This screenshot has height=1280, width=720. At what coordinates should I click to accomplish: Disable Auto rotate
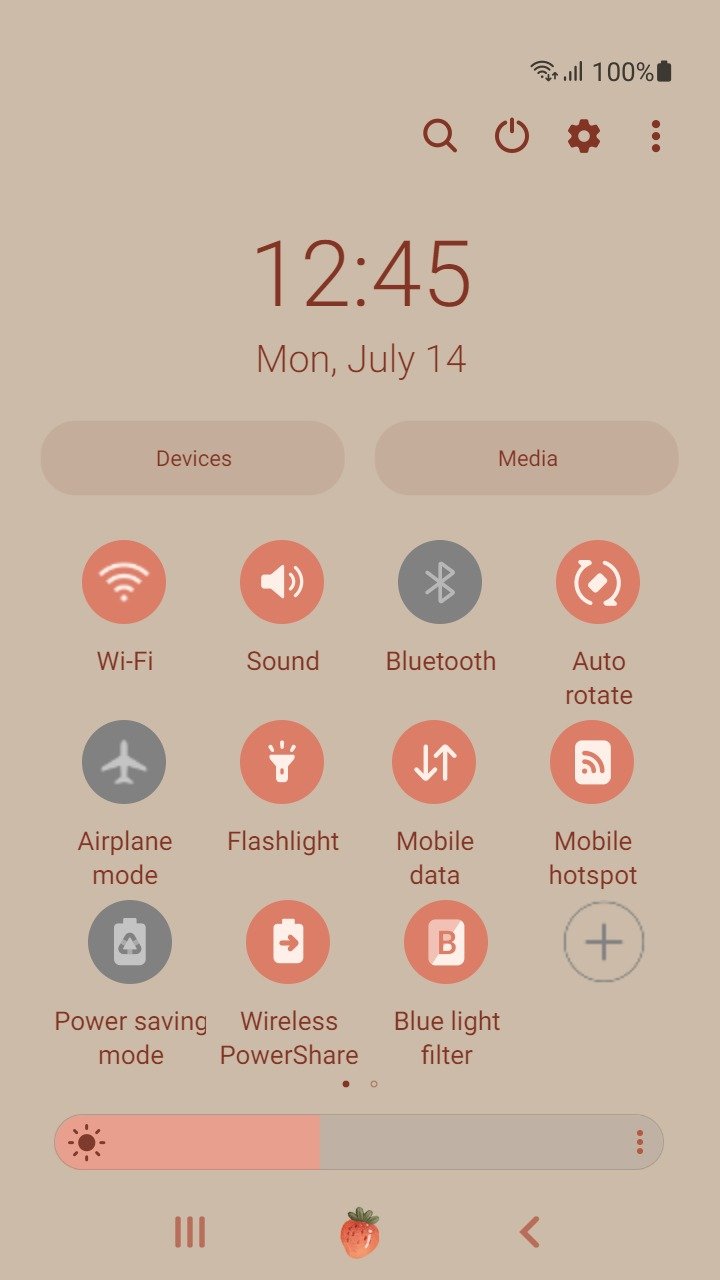(598, 582)
